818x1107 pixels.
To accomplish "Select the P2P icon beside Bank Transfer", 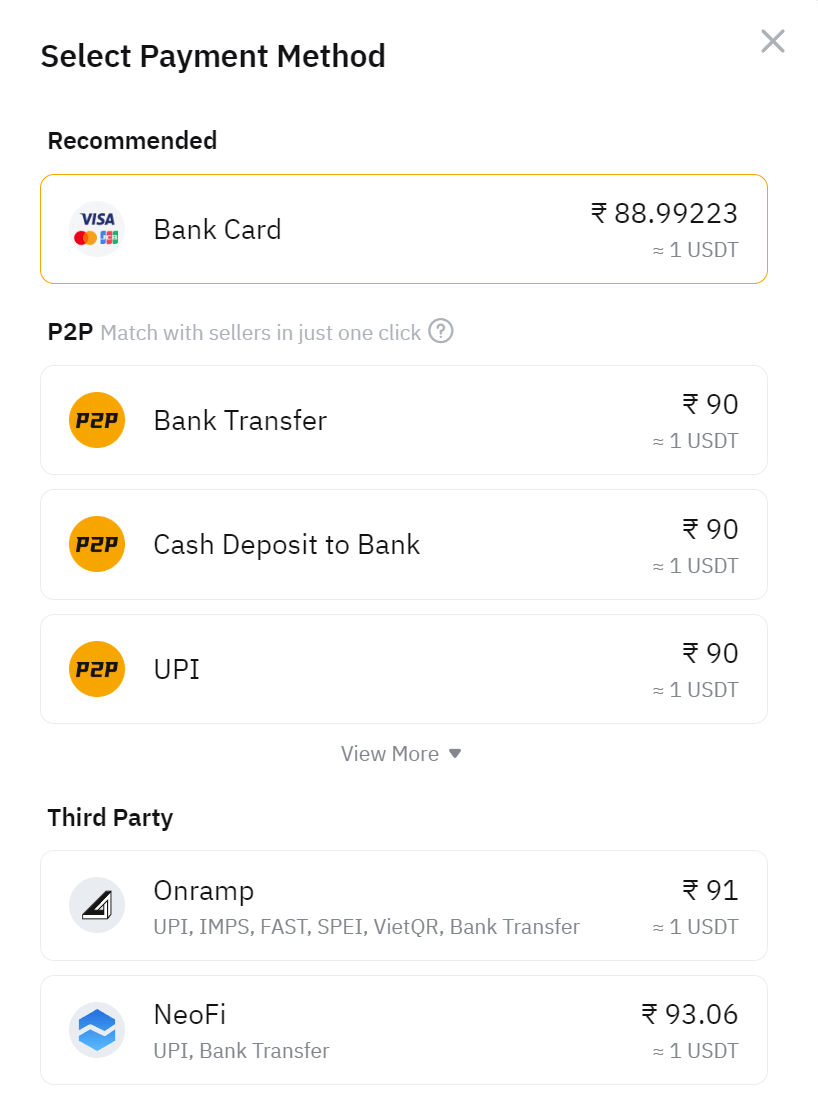I will click(96, 420).
